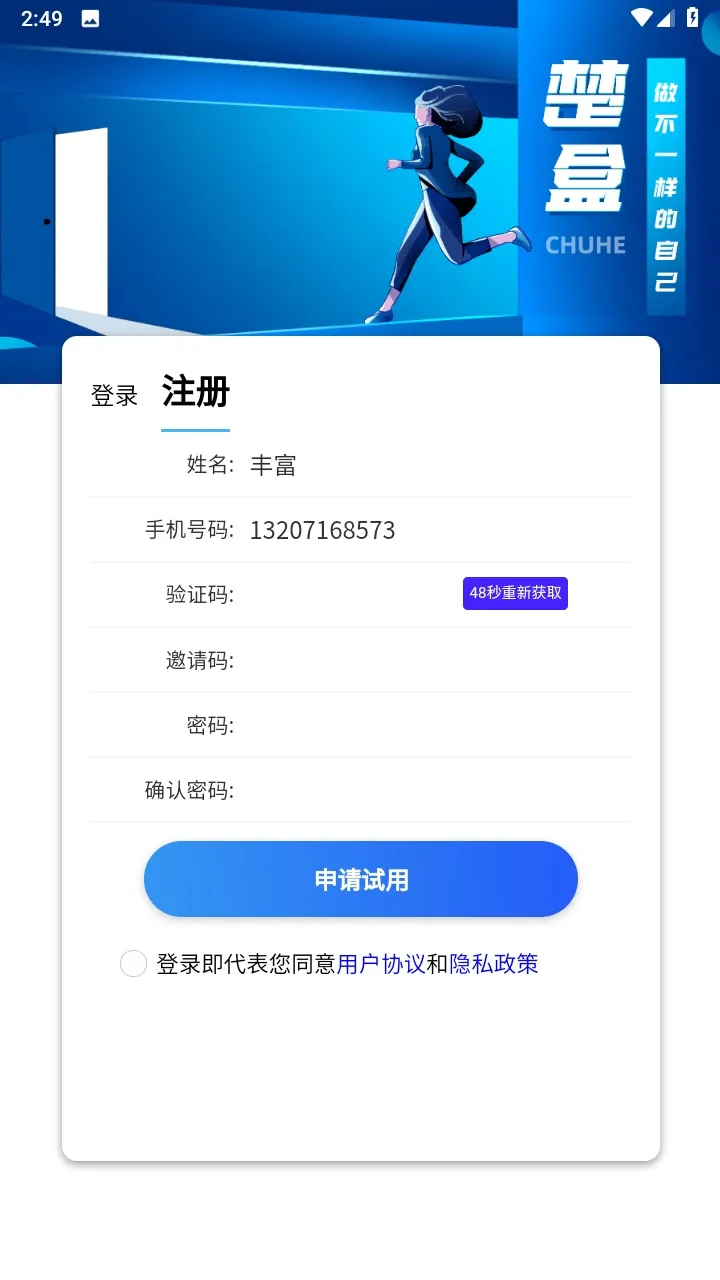Switch to the 登录 tab

[114, 395]
